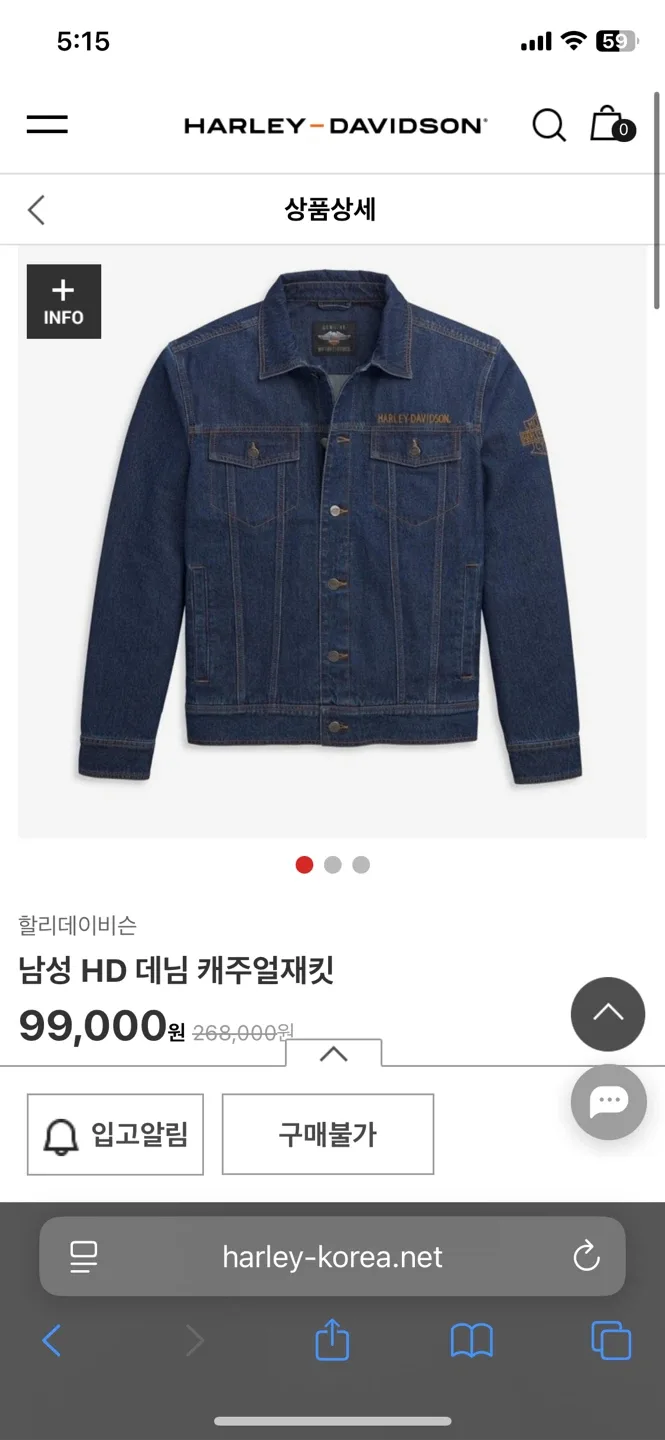This screenshot has width=665, height=1440.
Task: Show all open Safari tabs
Action: [x=611, y=1340]
